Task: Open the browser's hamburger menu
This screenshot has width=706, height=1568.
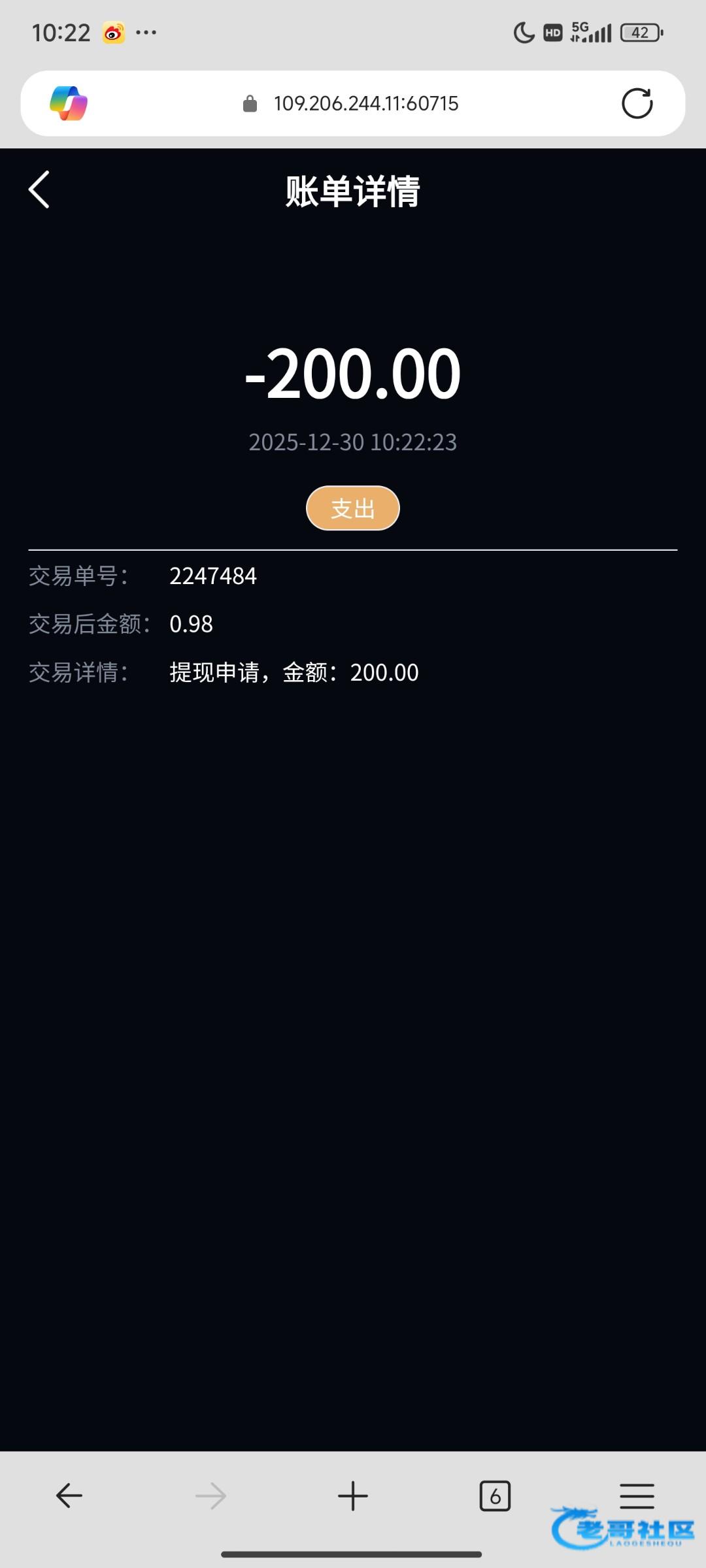Action: pos(637,1495)
